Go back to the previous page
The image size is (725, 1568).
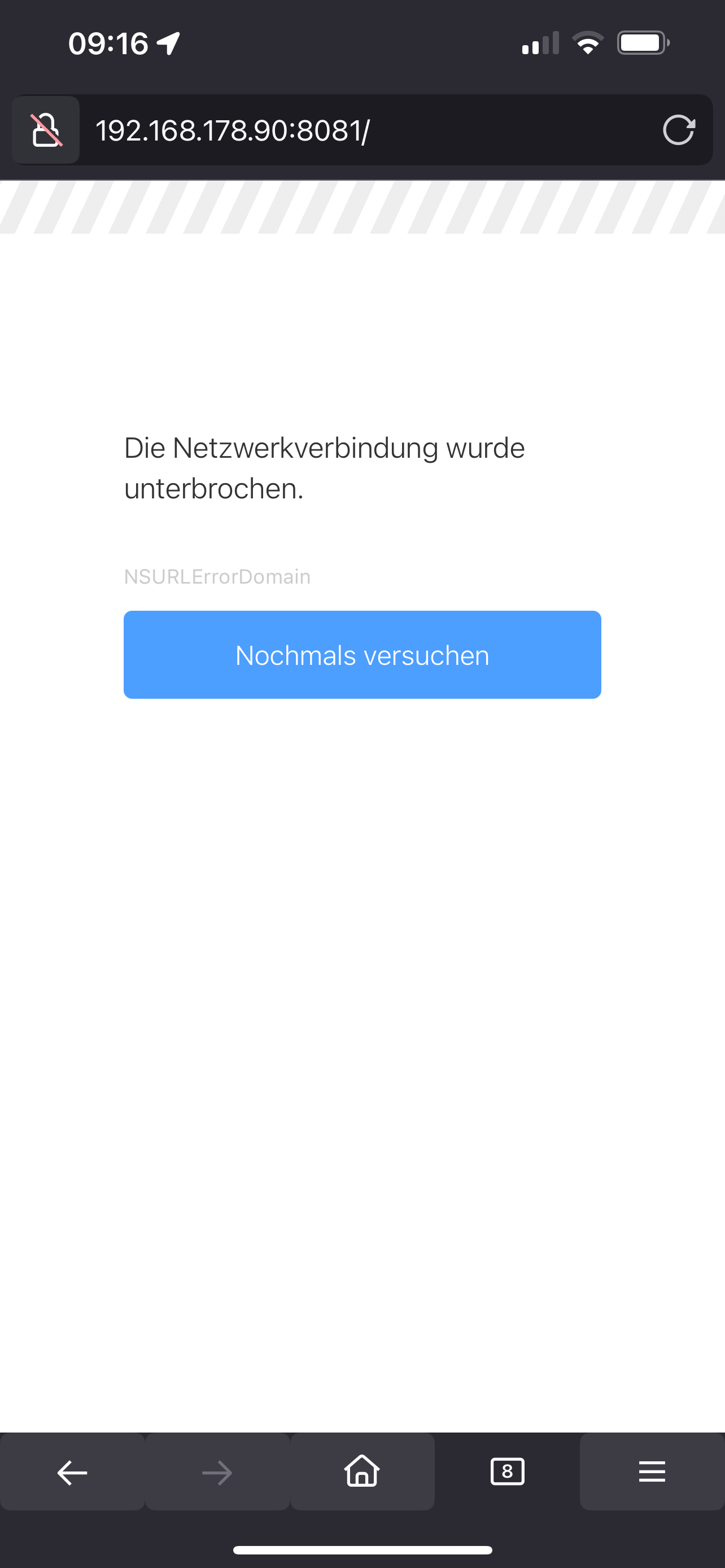click(72, 1473)
